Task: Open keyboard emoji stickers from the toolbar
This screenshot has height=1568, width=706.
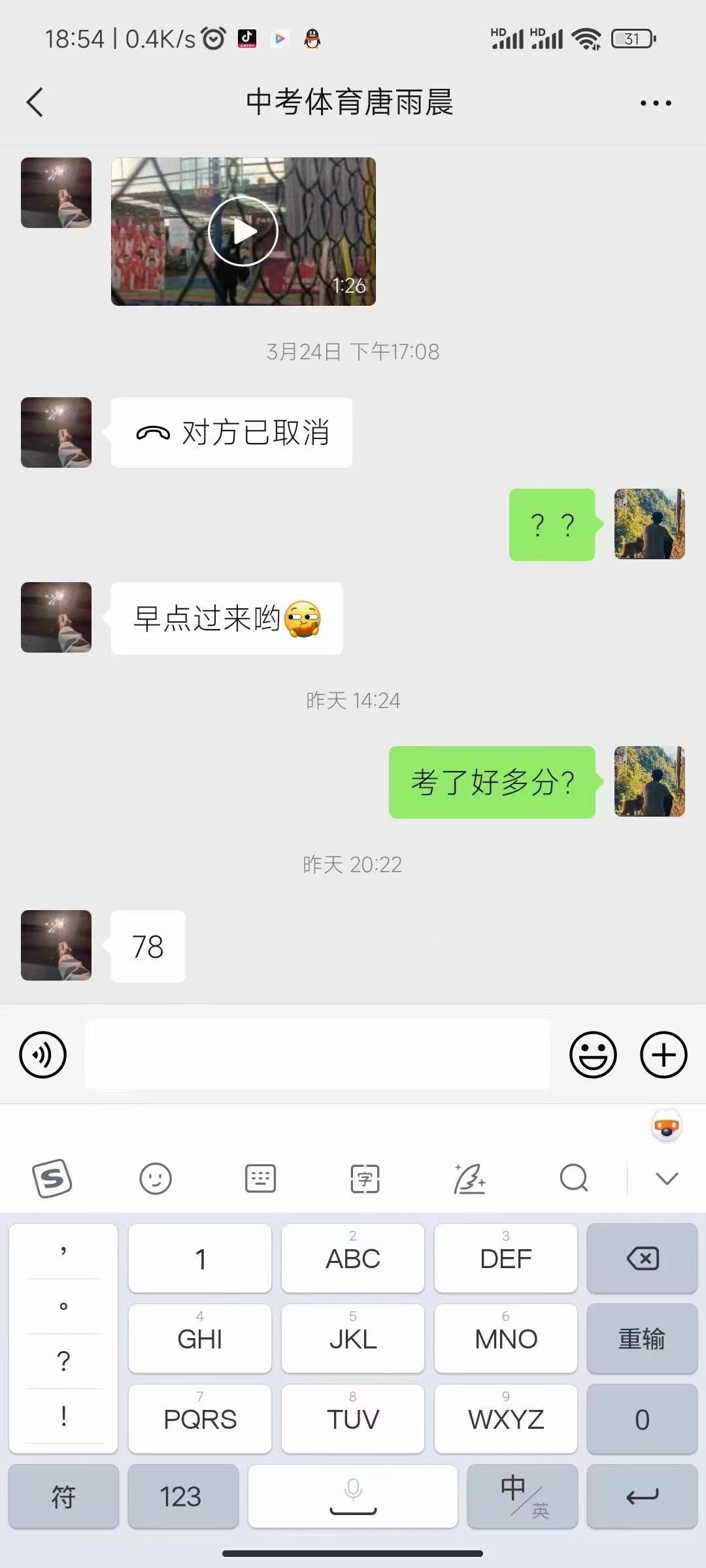Action: [156, 1179]
